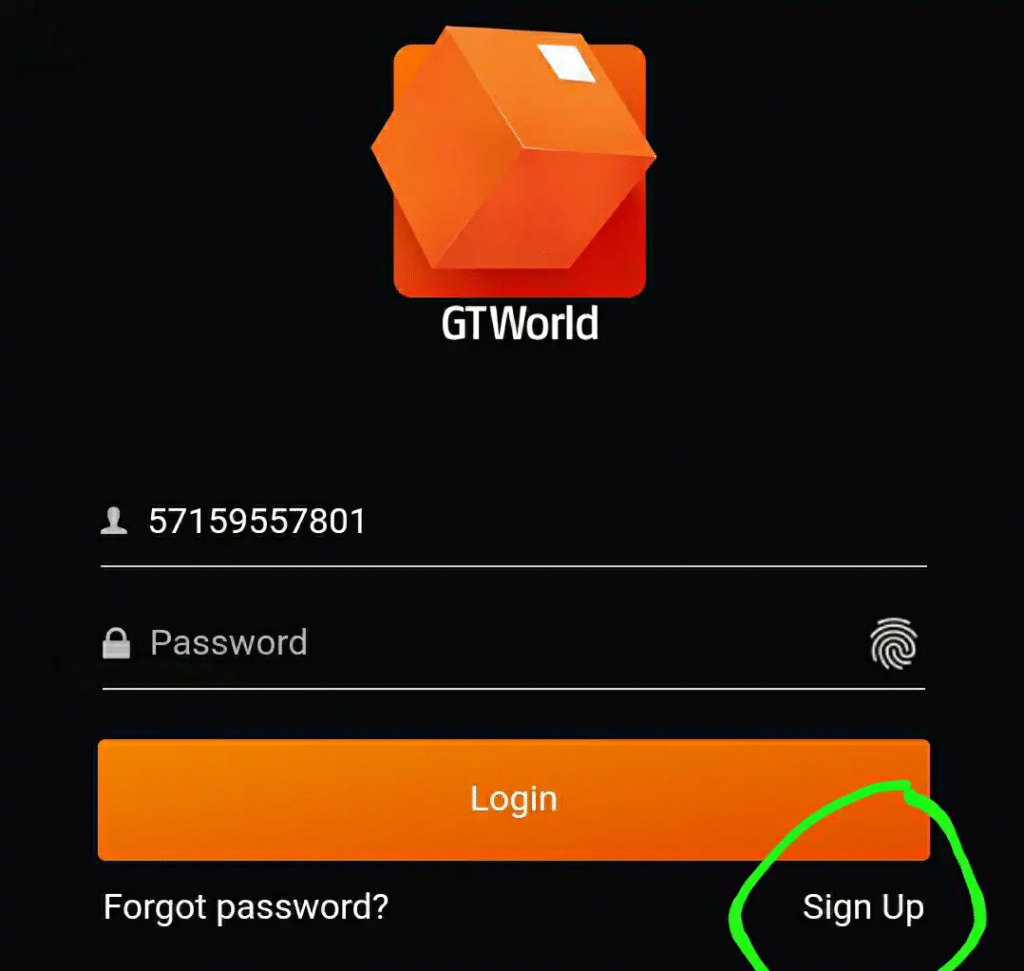
Task: Tap the orange Login button
Action: (513, 799)
